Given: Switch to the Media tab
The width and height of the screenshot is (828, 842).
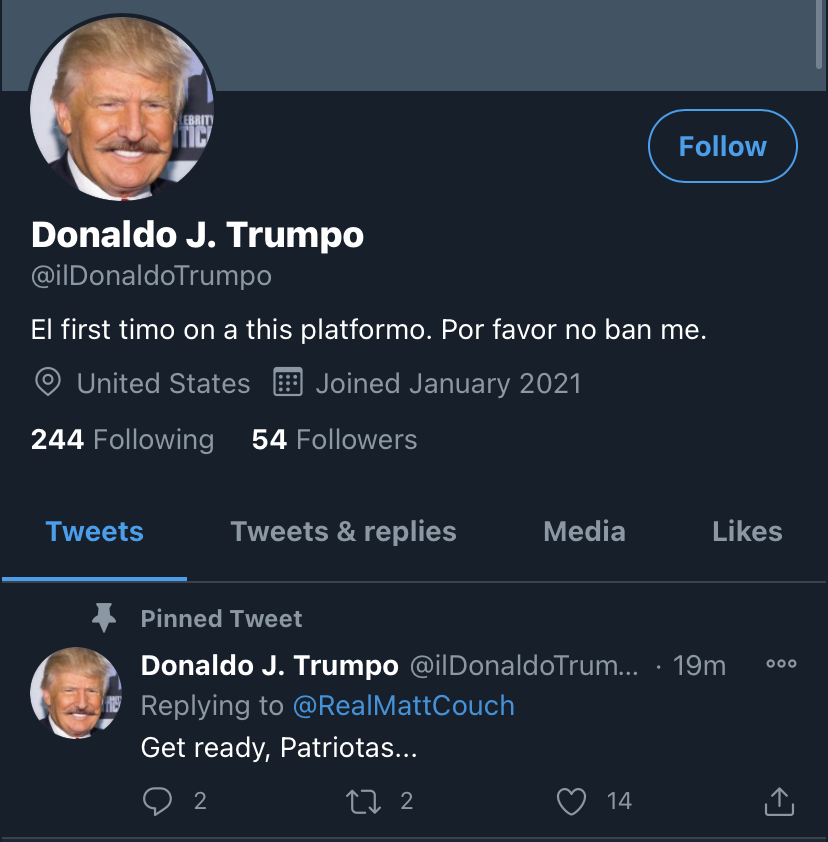Looking at the screenshot, I should tap(584, 532).
